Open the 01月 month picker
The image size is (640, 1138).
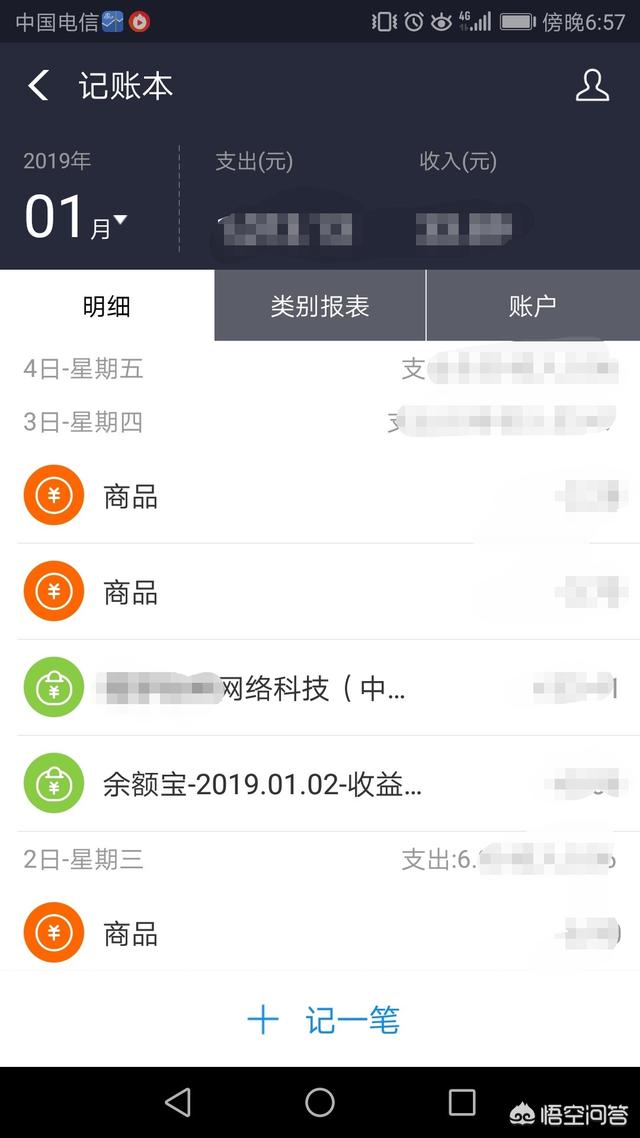click(76, 218)
